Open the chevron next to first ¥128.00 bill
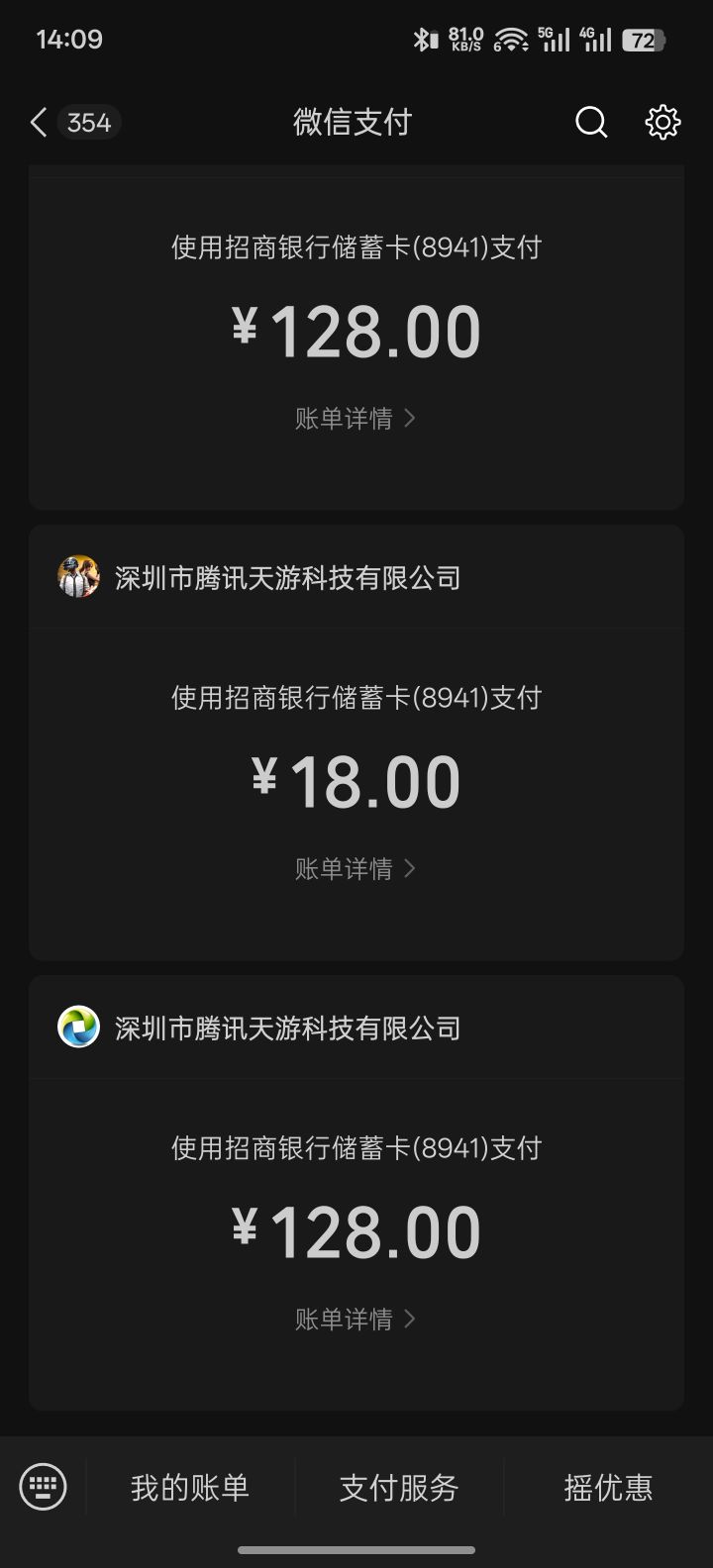Viewport: 713px width, 1568px height. 411,418
